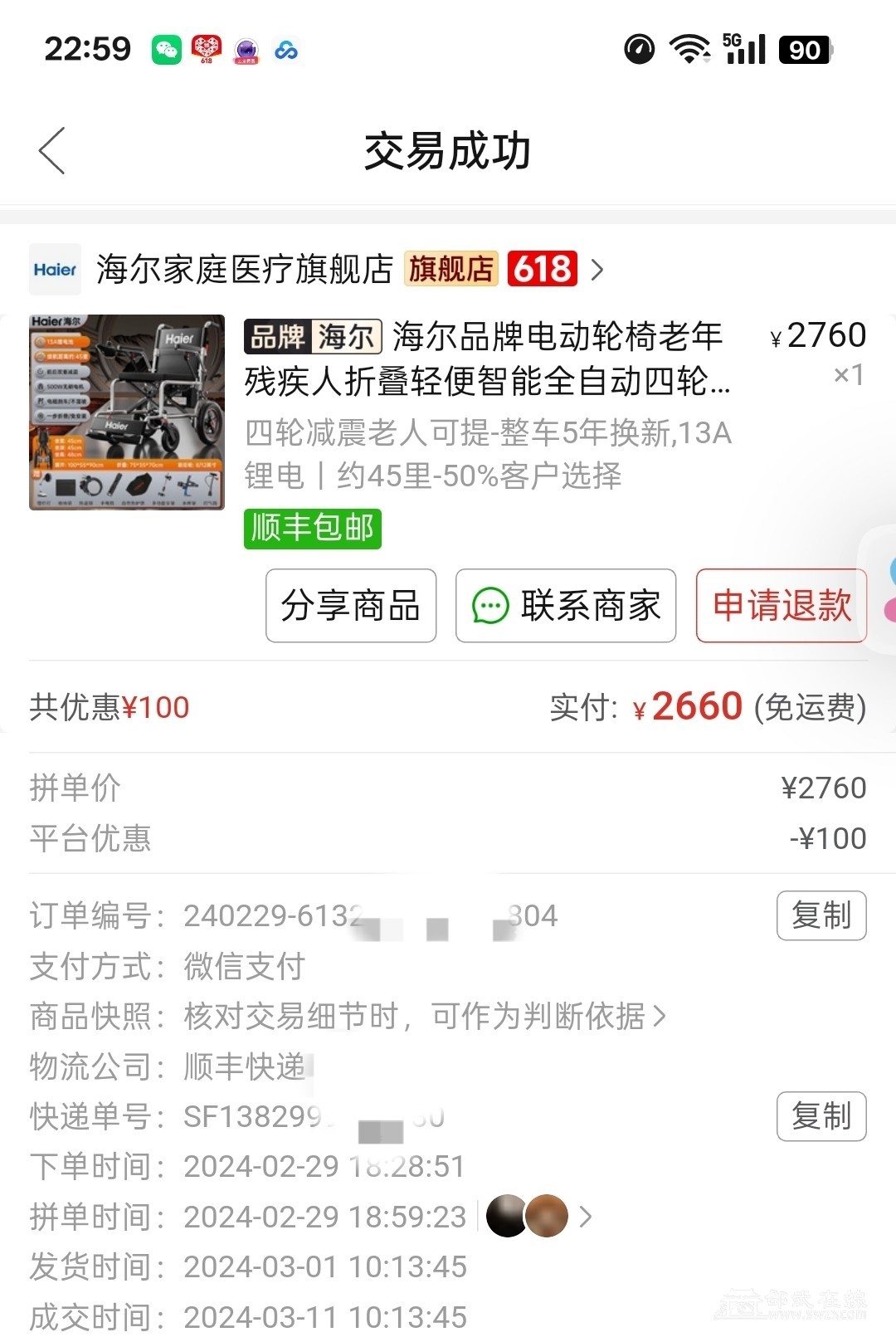Viewport: 896px width, 1337px height.
Task: Go back from the 交易成功 page
Action: point(51,151)
